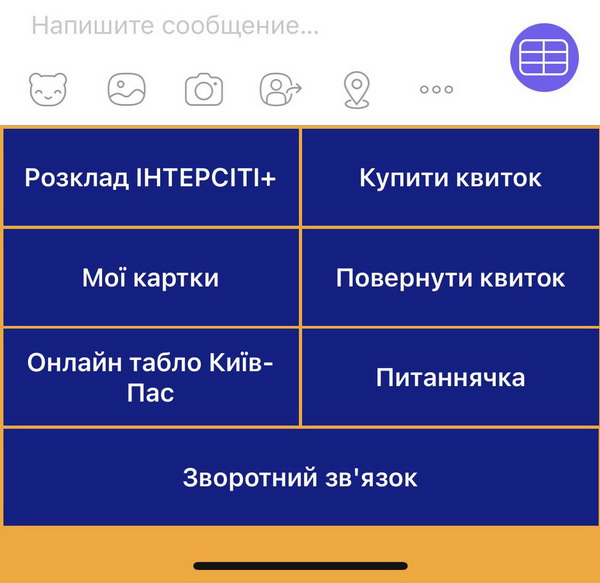Open the camera icon
The width and height of the screenshot is (600, 583).
[x=204, y=90]
